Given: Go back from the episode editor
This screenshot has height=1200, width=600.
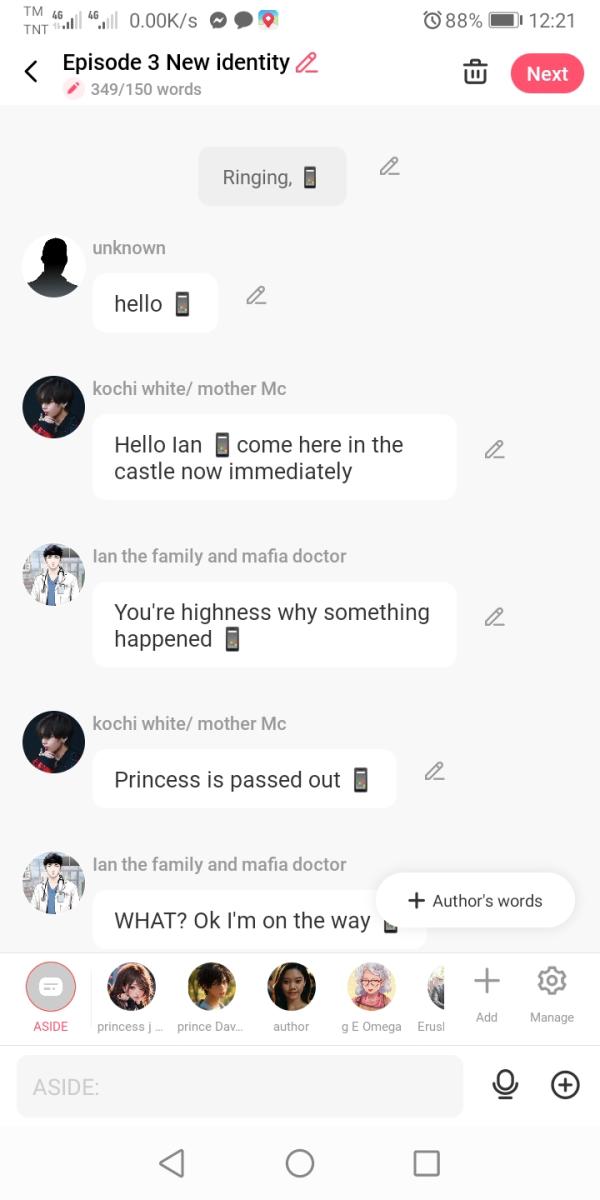Looking at the screenshot, I should click(x=31, y=72).
